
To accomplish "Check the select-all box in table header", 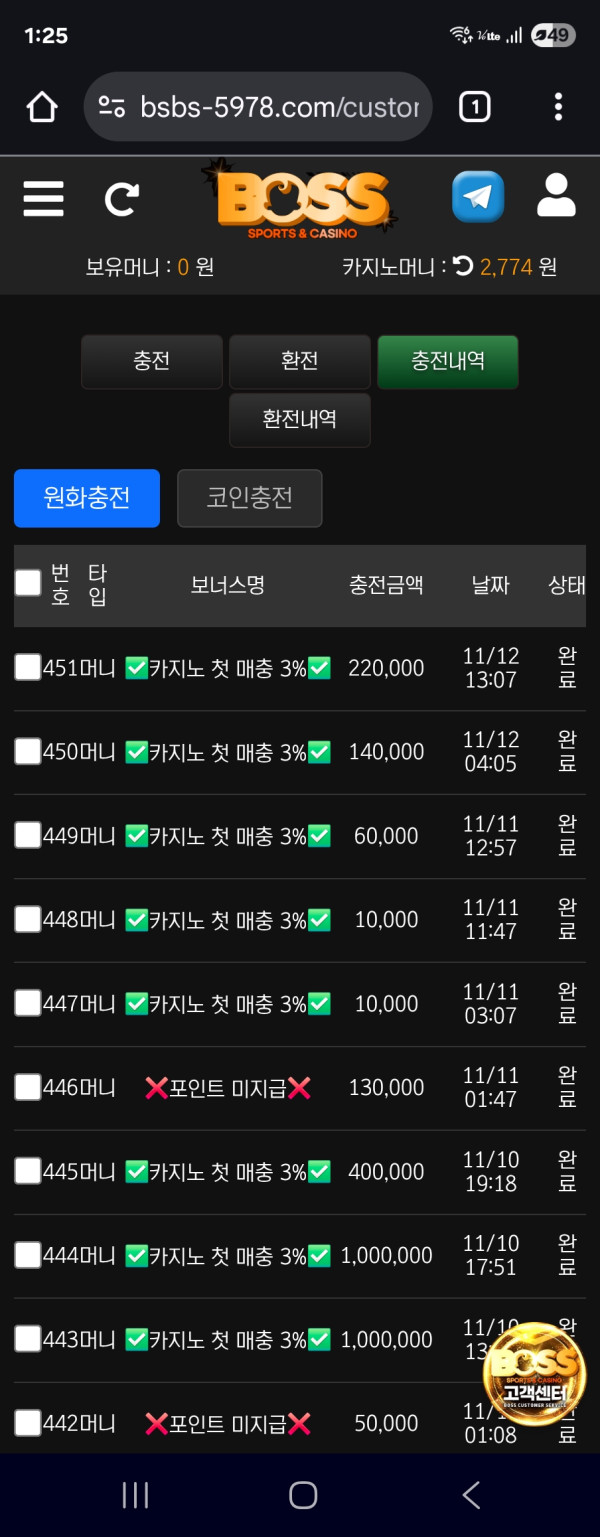I will [x=28, y=582].
